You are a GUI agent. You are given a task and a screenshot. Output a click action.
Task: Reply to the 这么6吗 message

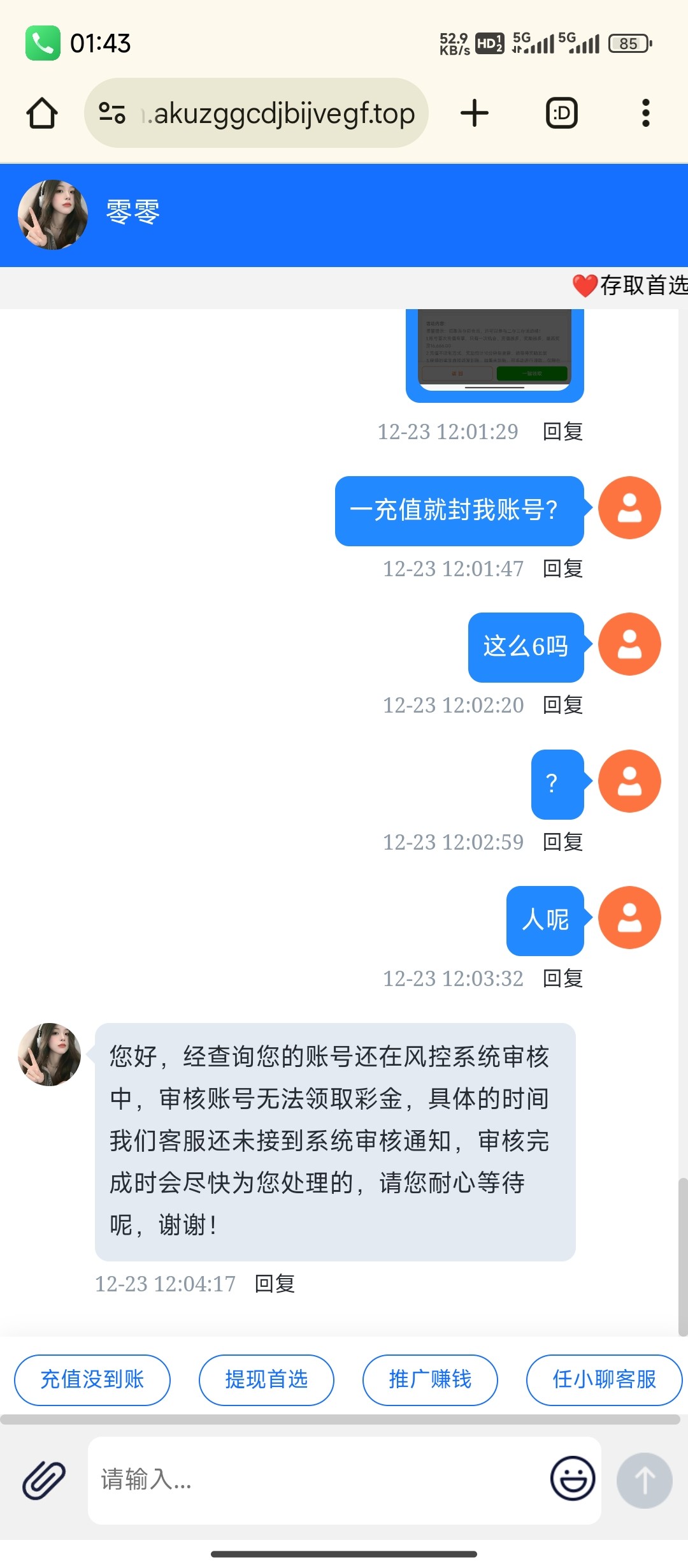click(x=563, y=705)
